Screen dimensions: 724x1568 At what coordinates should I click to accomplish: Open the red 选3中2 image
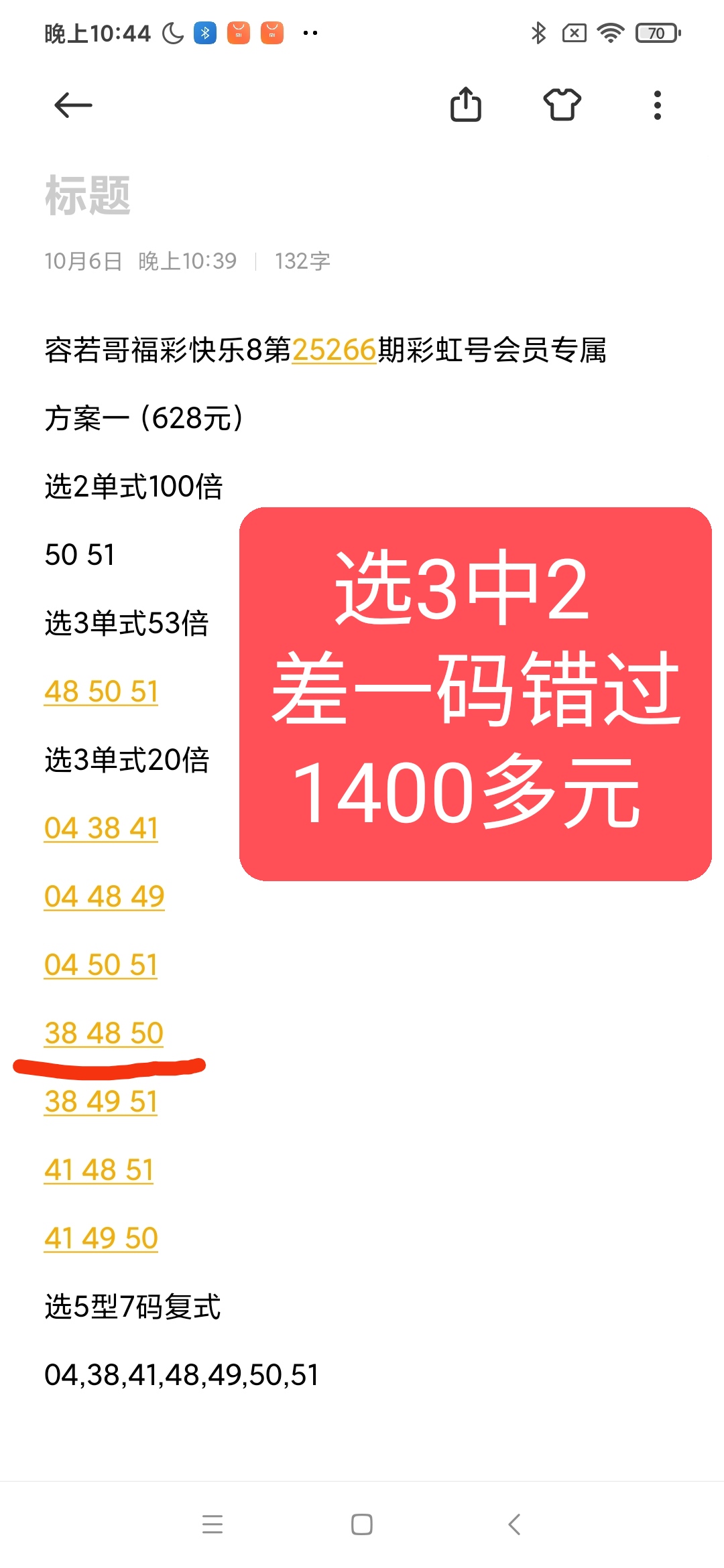coord(475,694)
